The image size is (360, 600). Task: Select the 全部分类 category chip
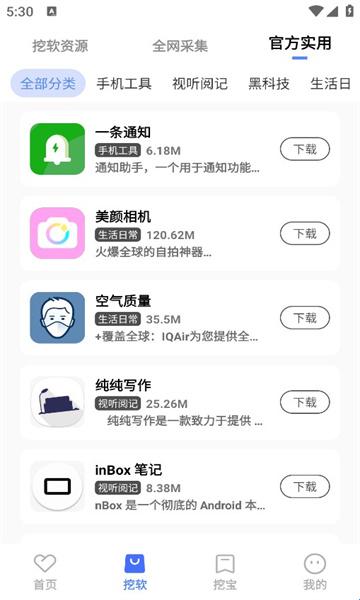point(48,83)
